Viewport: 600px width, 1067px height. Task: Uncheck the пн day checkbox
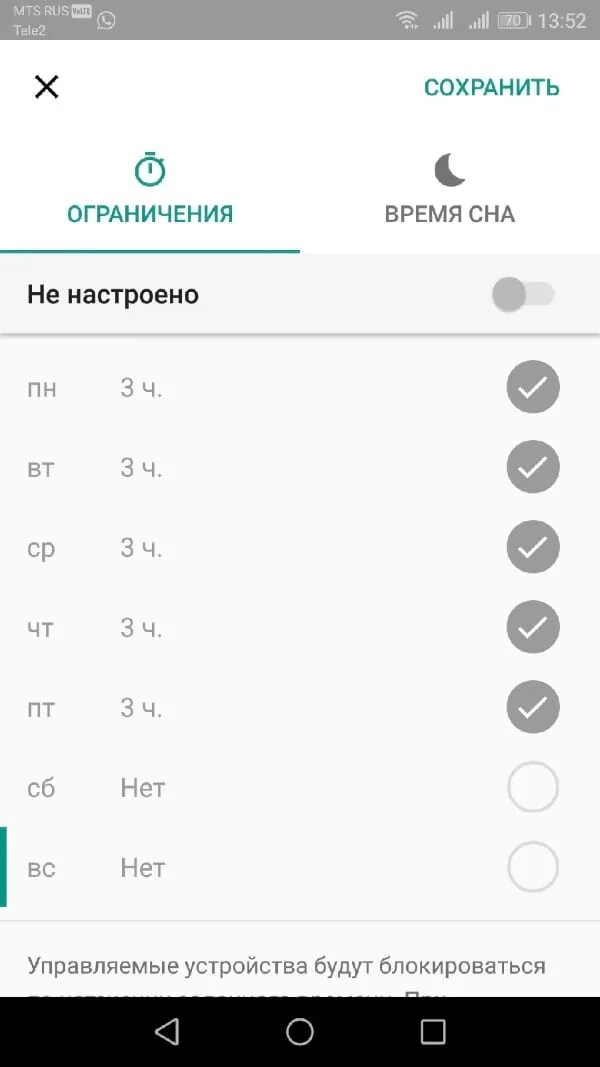(533, 387)
